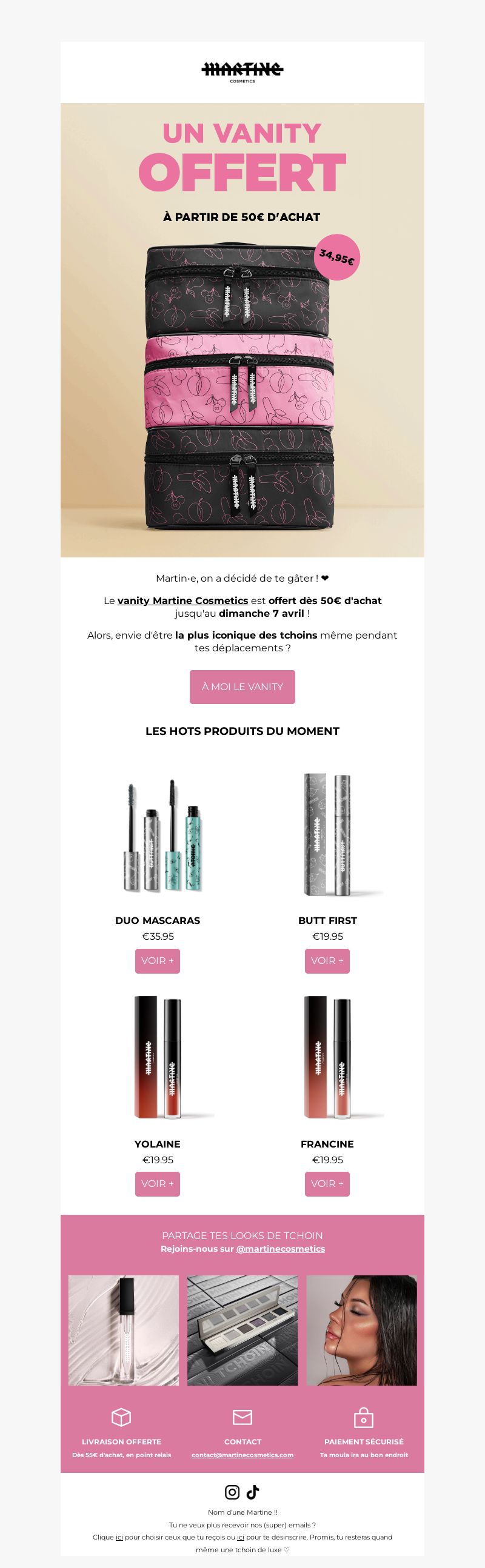
Task: View the Duo Mascaras product with VOIR +
Action: pyautogui.click(x=157, y=960)
